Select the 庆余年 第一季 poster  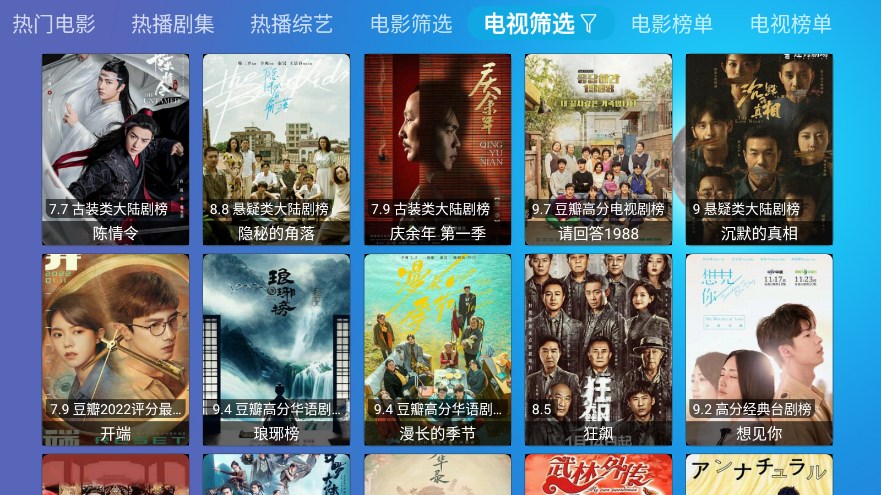pos(437,149)
